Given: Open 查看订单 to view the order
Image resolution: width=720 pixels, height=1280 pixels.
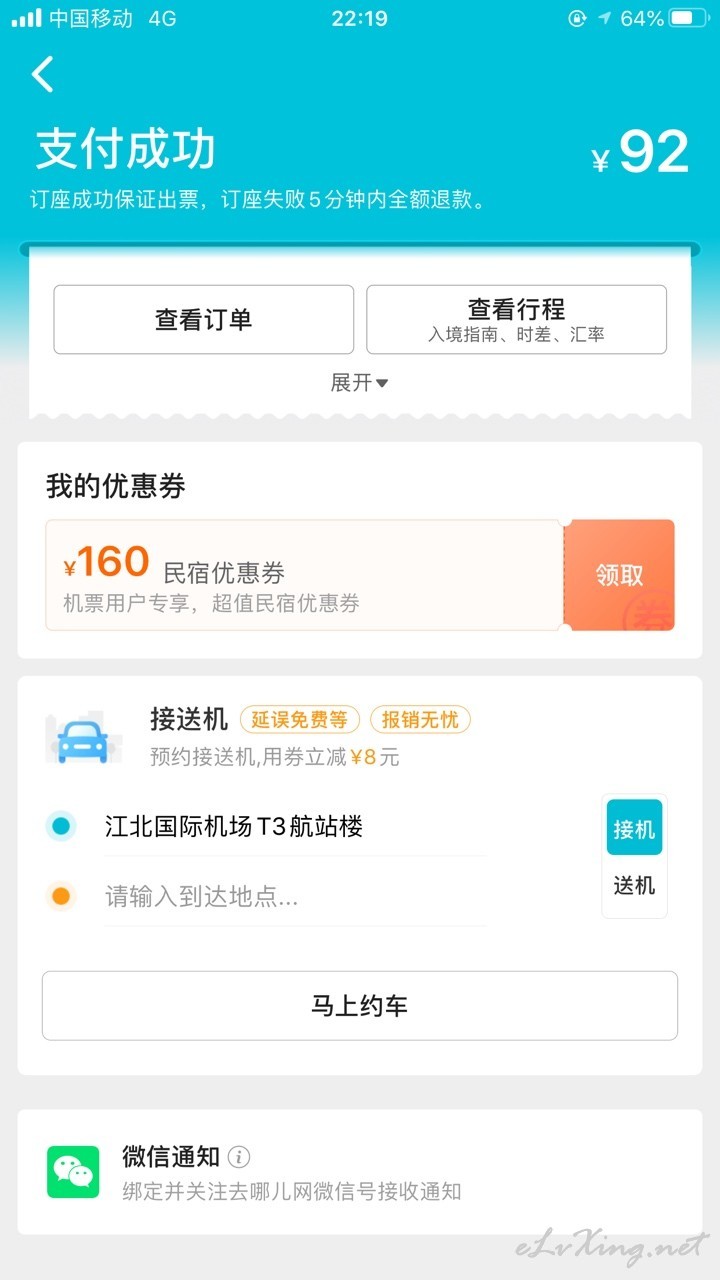Looking at the screenshot, I should click(204, 320).
